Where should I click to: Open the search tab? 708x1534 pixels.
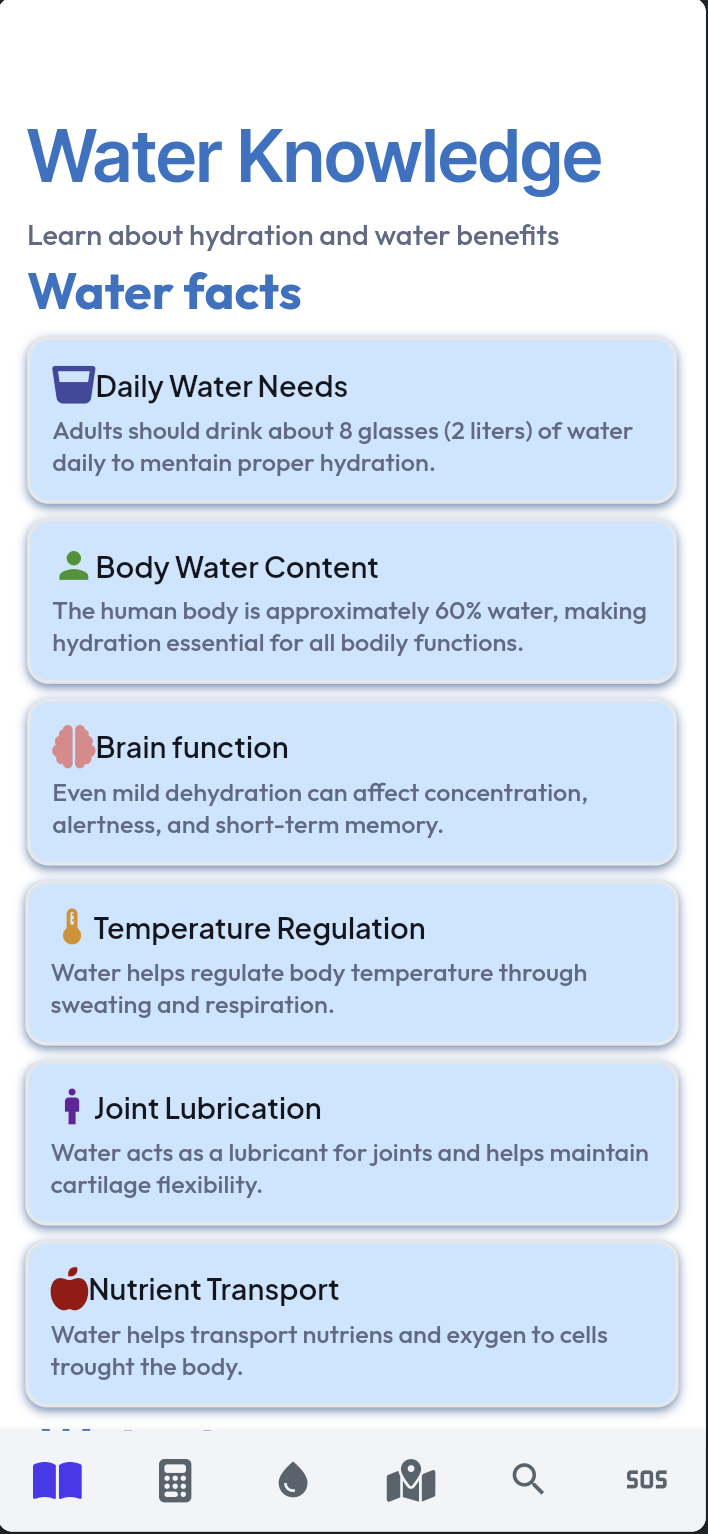click(528, 1479)
